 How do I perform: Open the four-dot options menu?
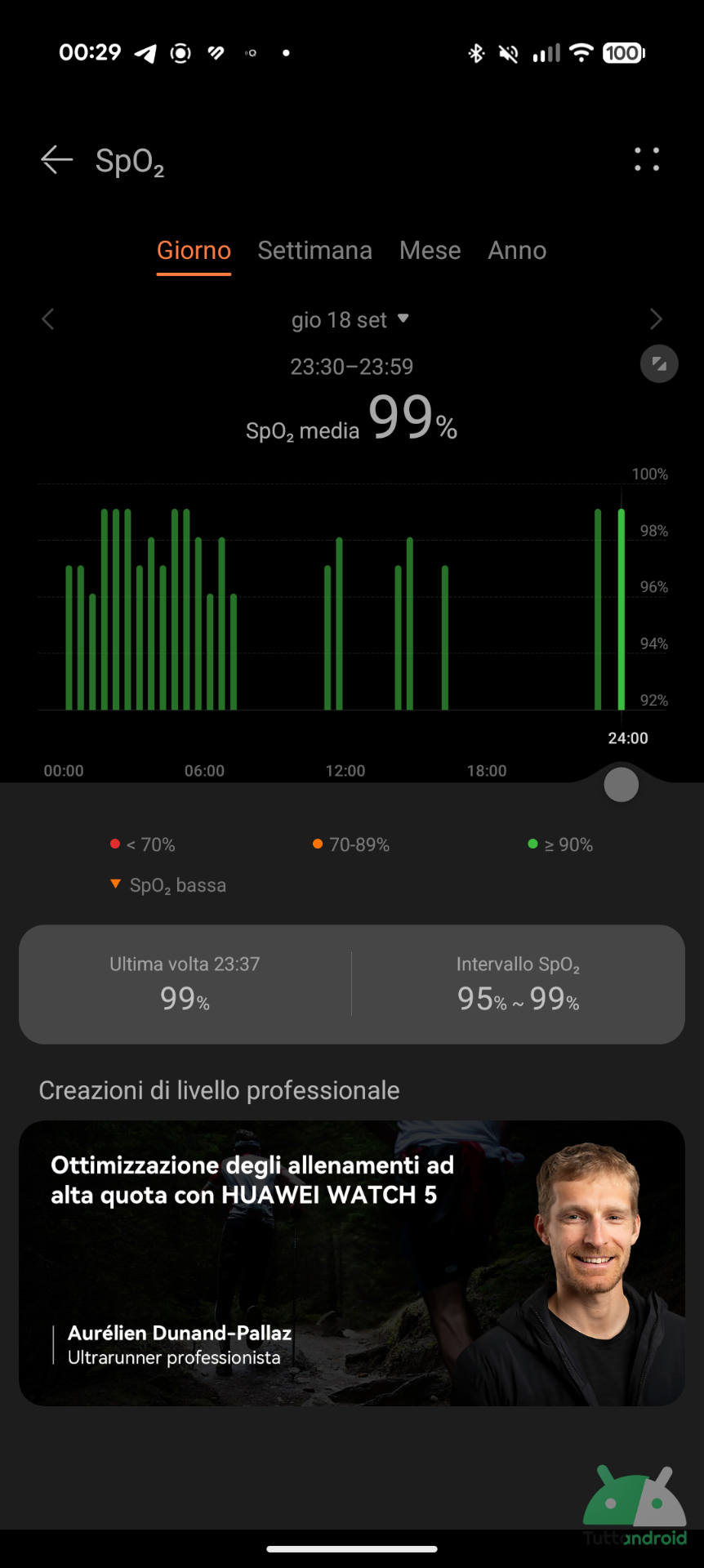(647, 159)
